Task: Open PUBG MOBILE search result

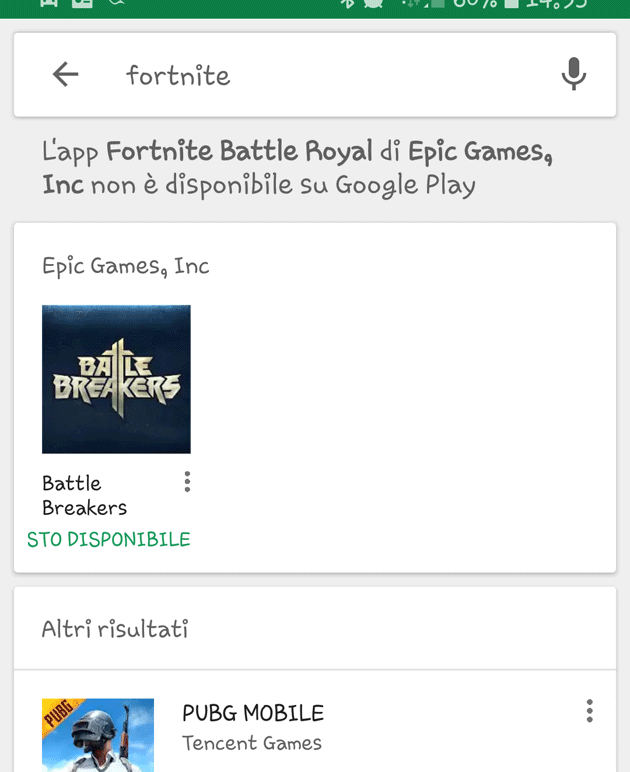Action: coord(253,726)
